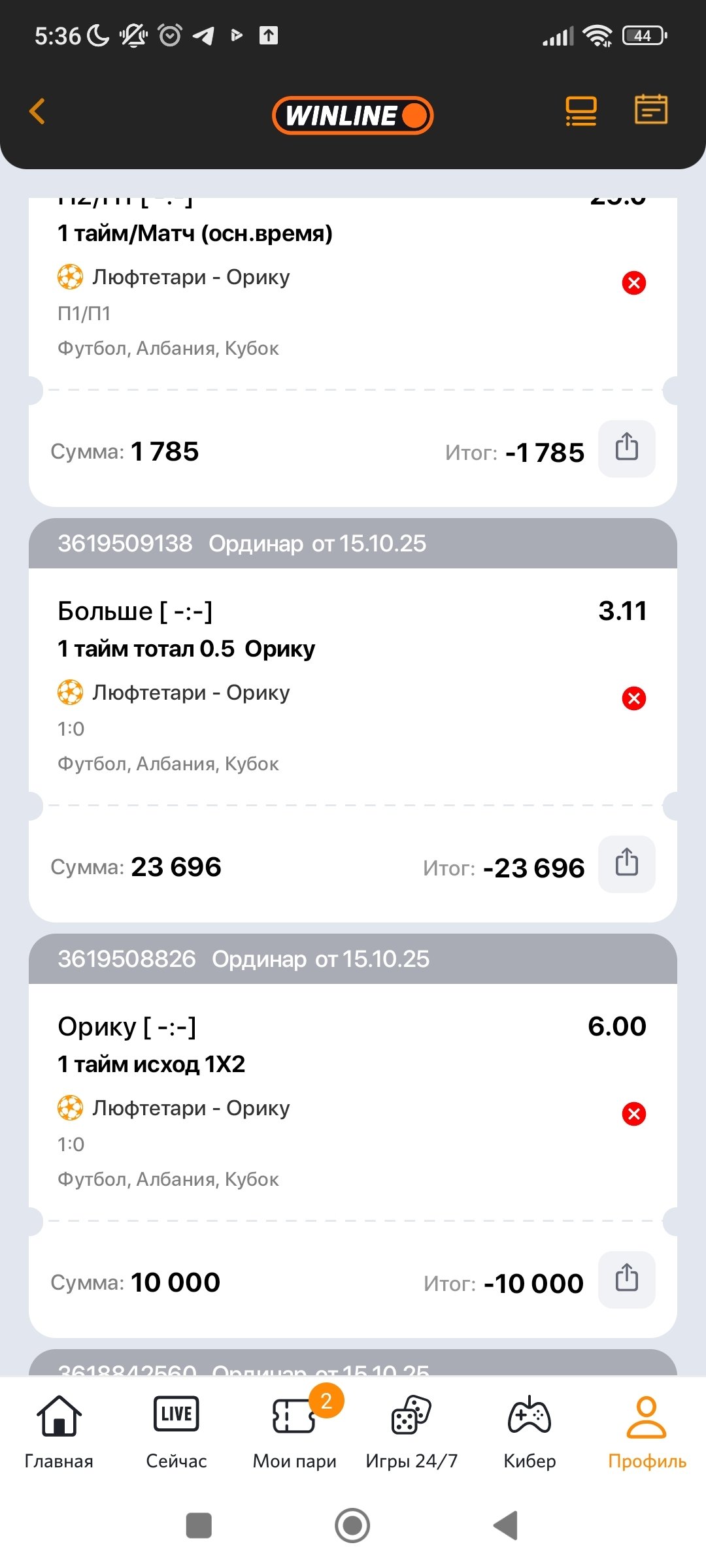Open the Игры 24/7 tab
This screenshot has height=1568, width=706.
point(411,1432)
